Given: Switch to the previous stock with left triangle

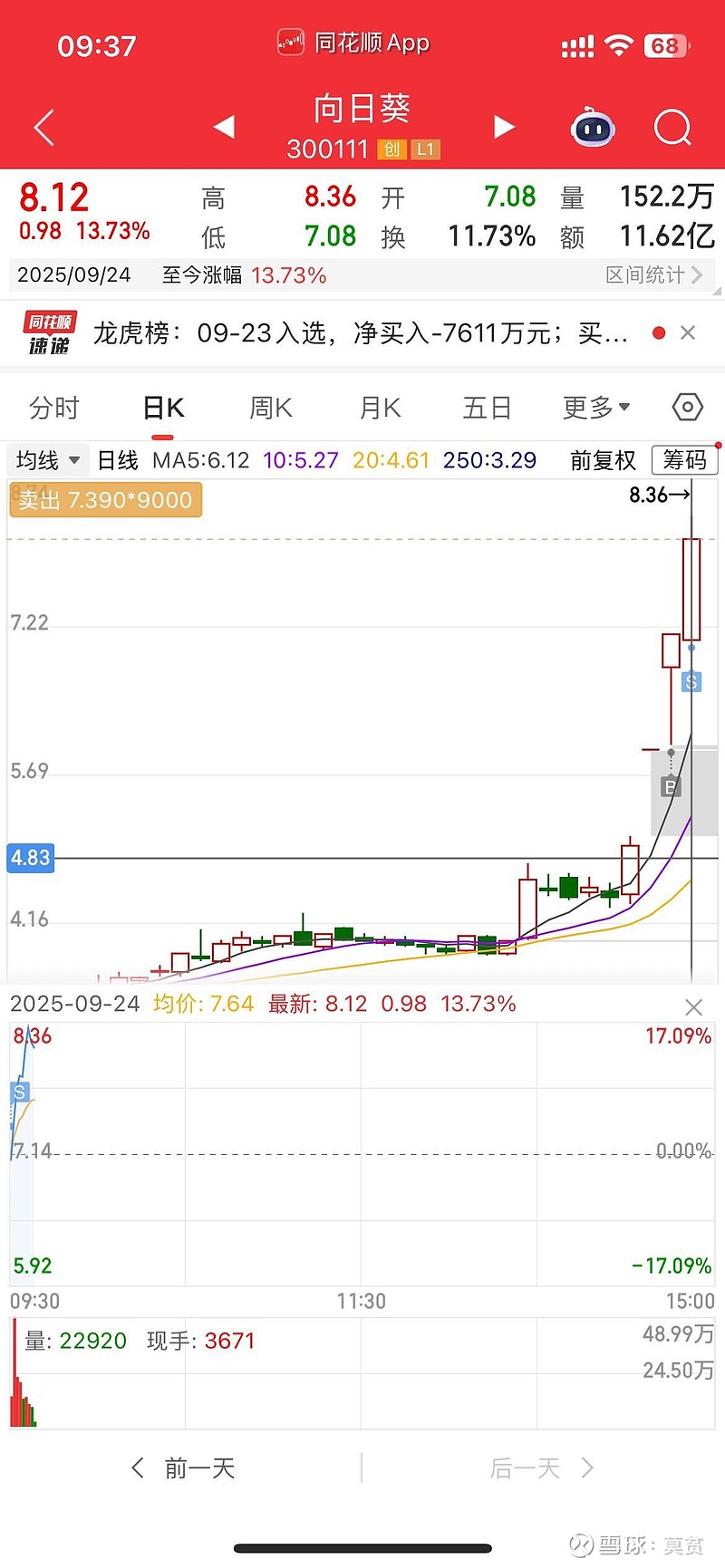Looking at the screenshot, I should point(224,127).
